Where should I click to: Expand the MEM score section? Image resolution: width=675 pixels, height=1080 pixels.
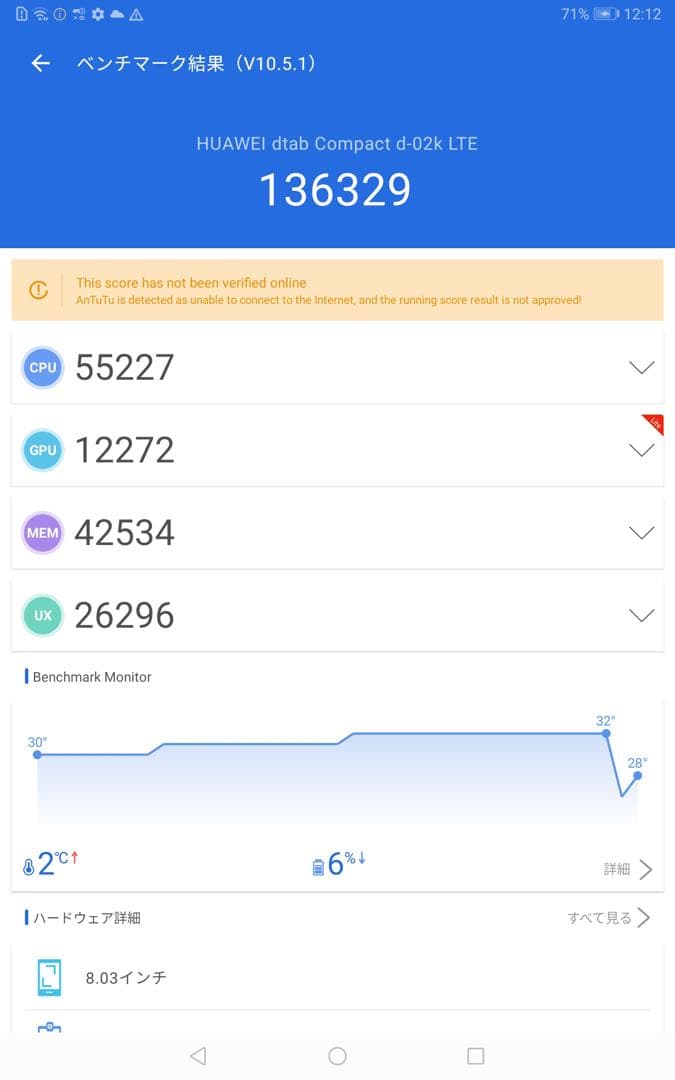[641, 532]
